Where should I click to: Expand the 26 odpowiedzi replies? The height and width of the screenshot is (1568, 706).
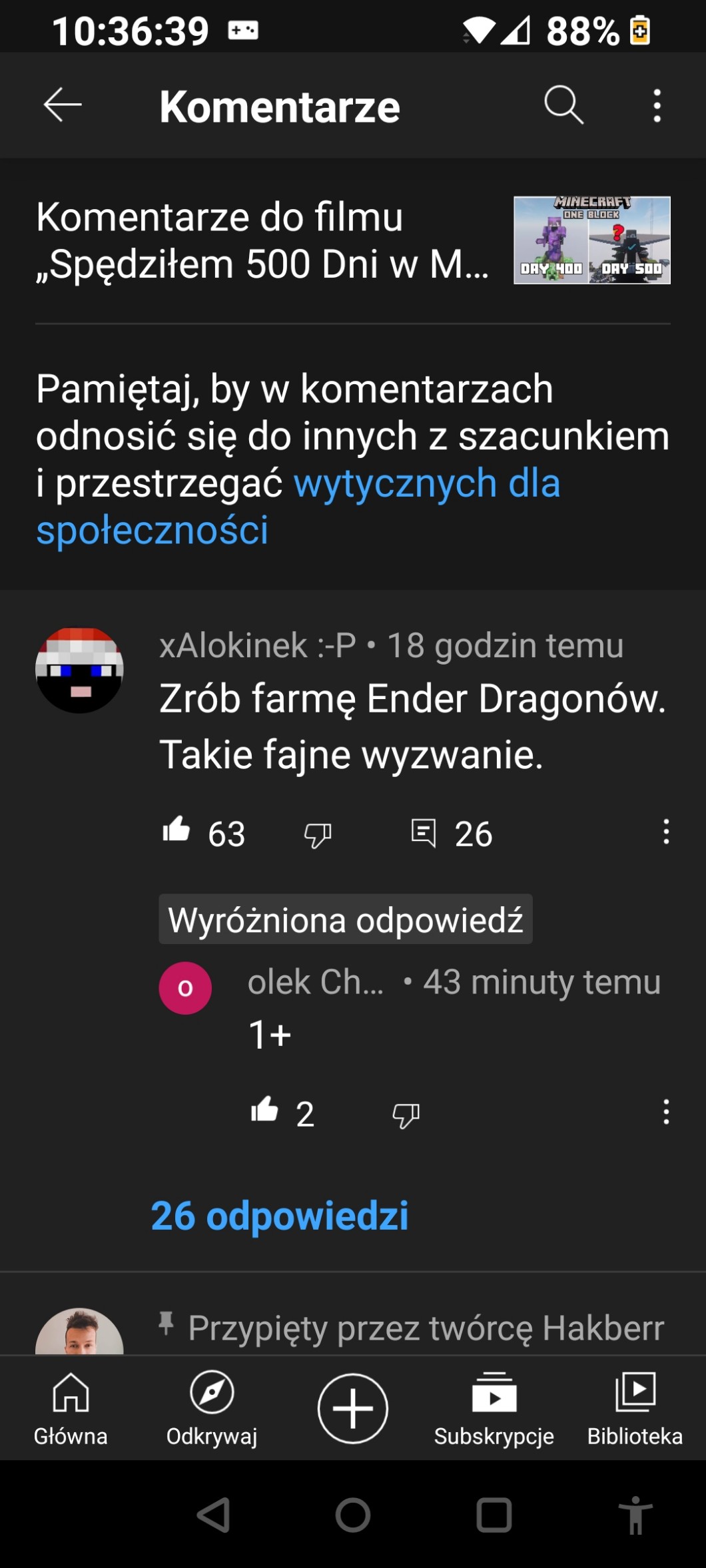[280, 1216]
